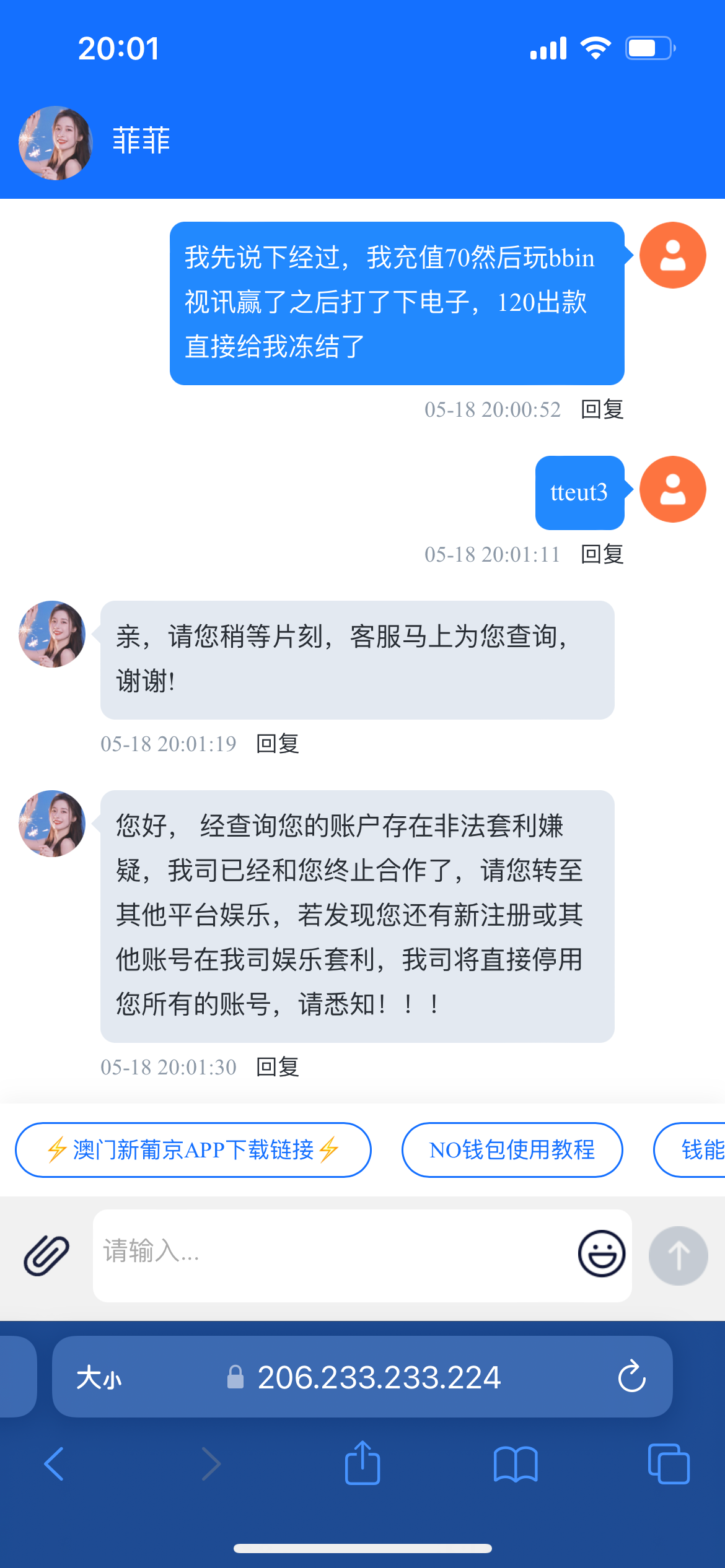Tap the 请输入 message input field
725x1568 pixels.
point(310,1254)
